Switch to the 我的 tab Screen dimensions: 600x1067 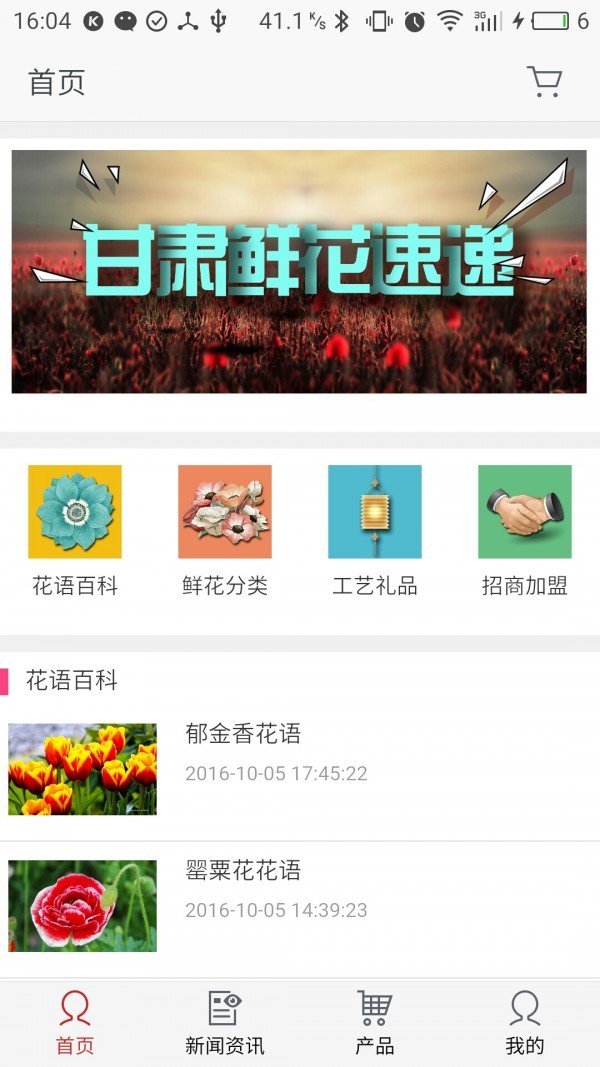[525, 1022]
